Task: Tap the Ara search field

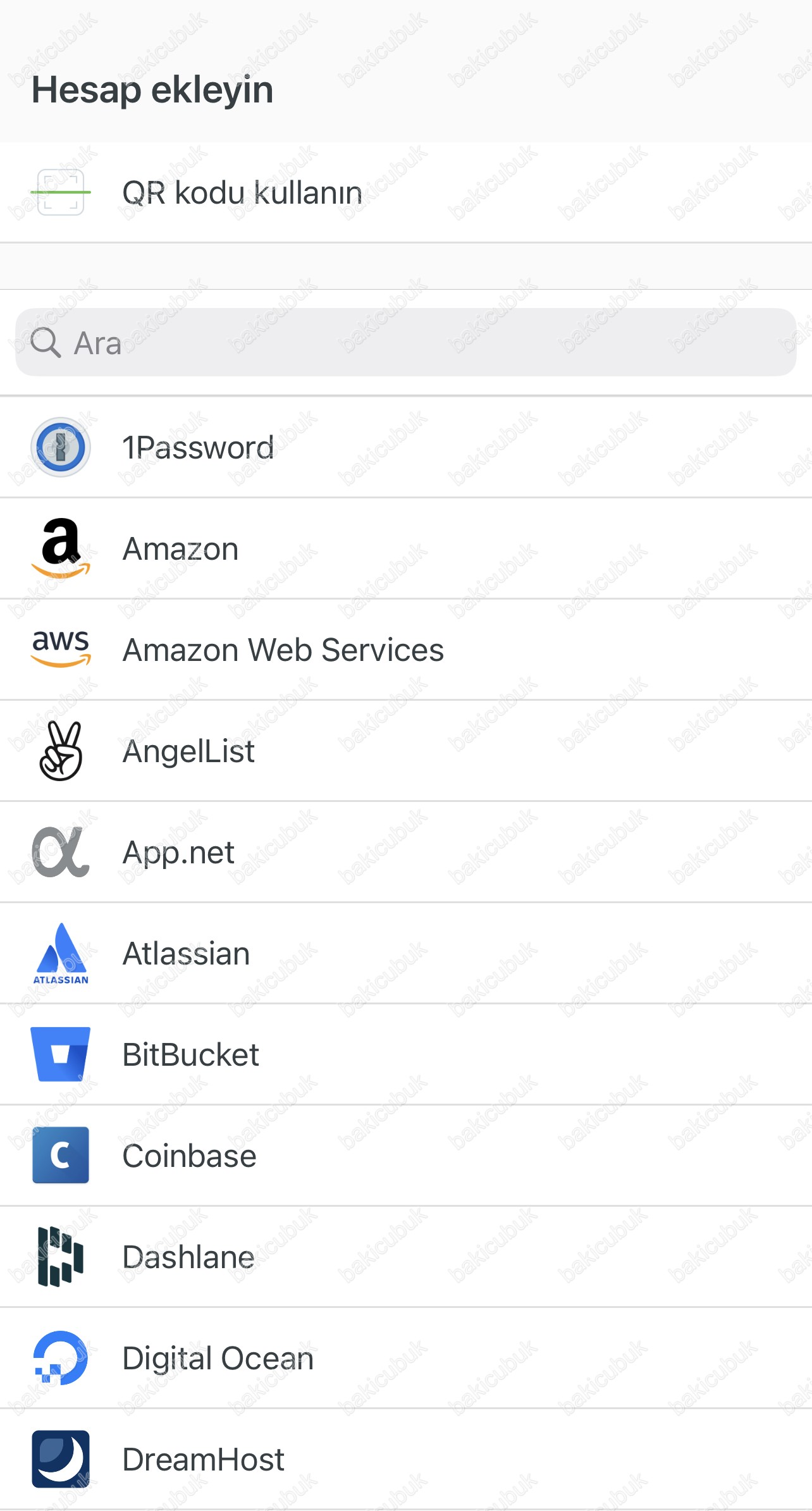Action: pyautogui.click(x=406, y=342)
